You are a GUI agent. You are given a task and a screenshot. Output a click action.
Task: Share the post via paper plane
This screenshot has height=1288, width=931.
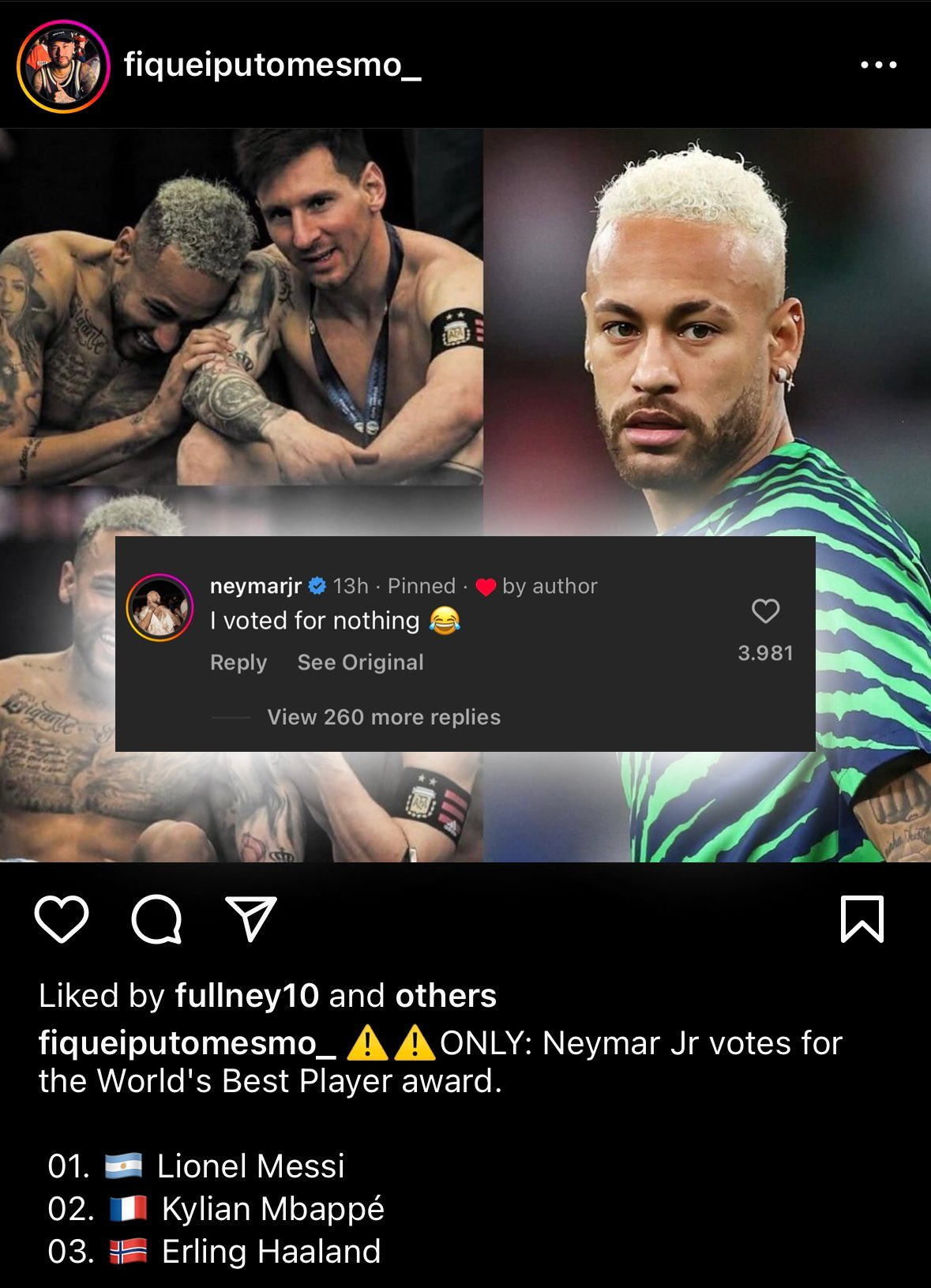coord(251,918)
